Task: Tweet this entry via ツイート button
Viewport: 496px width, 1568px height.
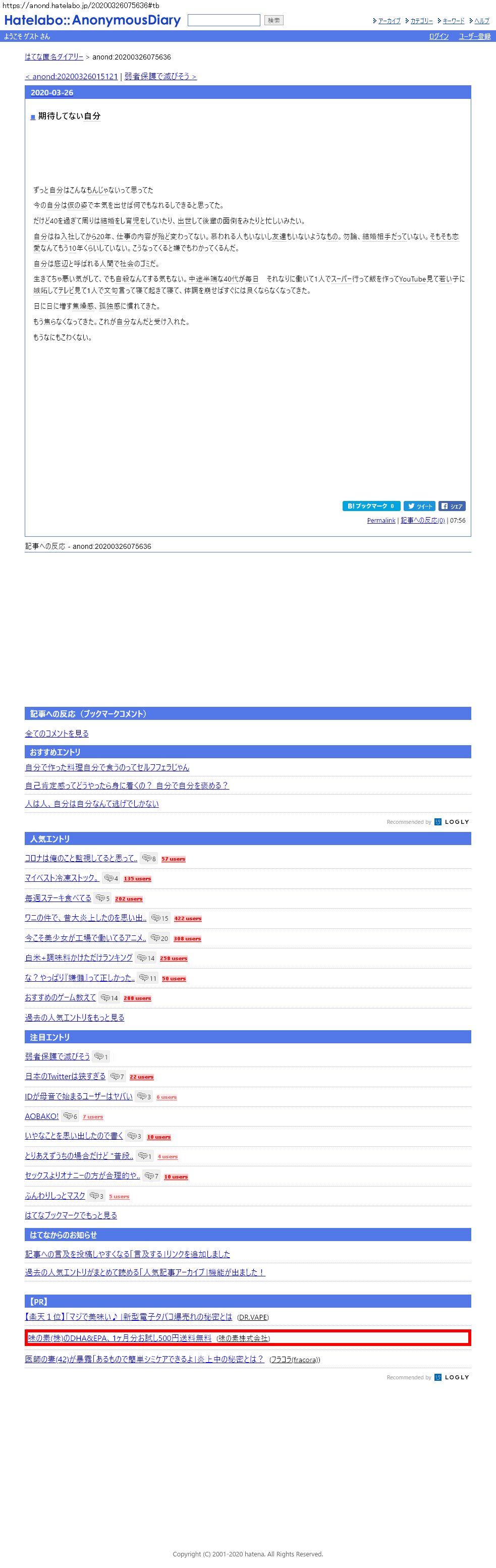Action: (x=419, y=506)
